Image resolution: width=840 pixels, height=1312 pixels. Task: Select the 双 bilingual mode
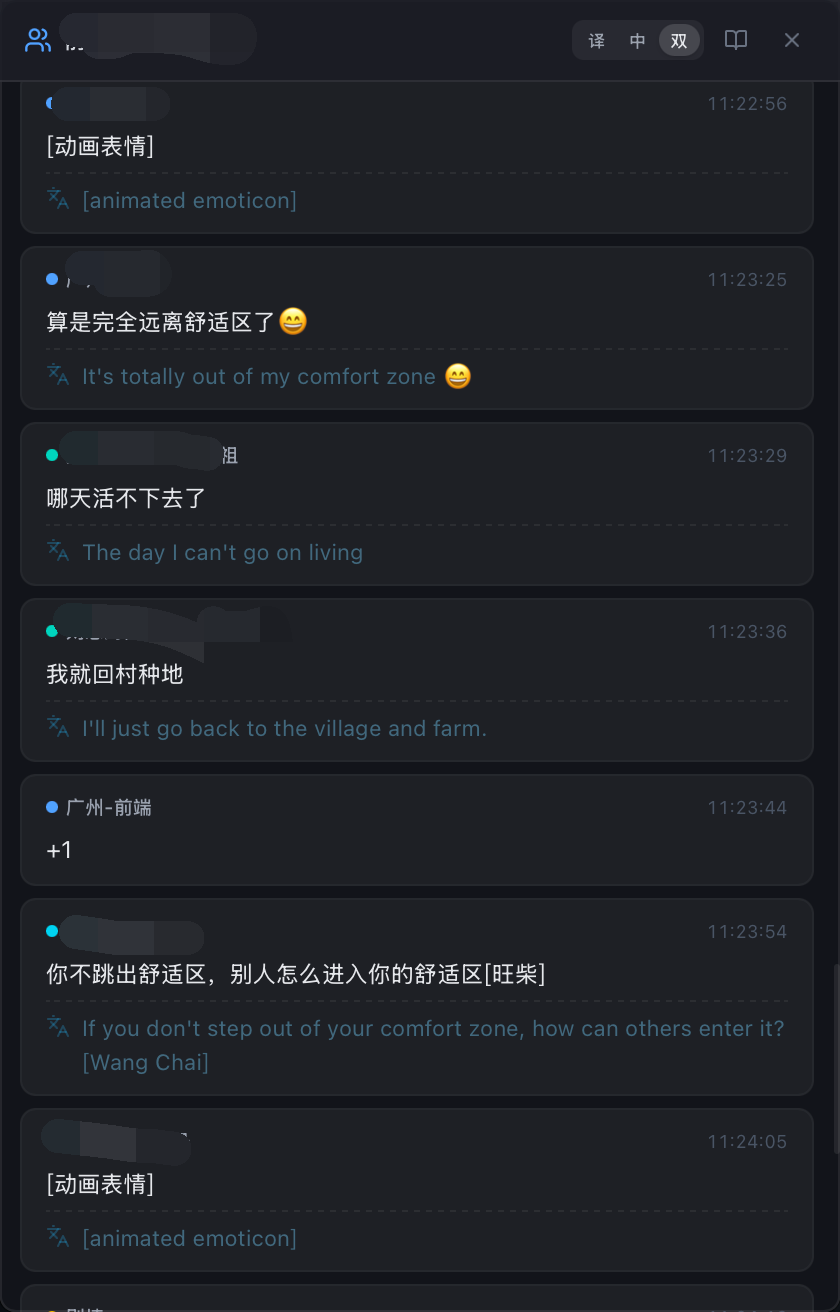(679, 41)
